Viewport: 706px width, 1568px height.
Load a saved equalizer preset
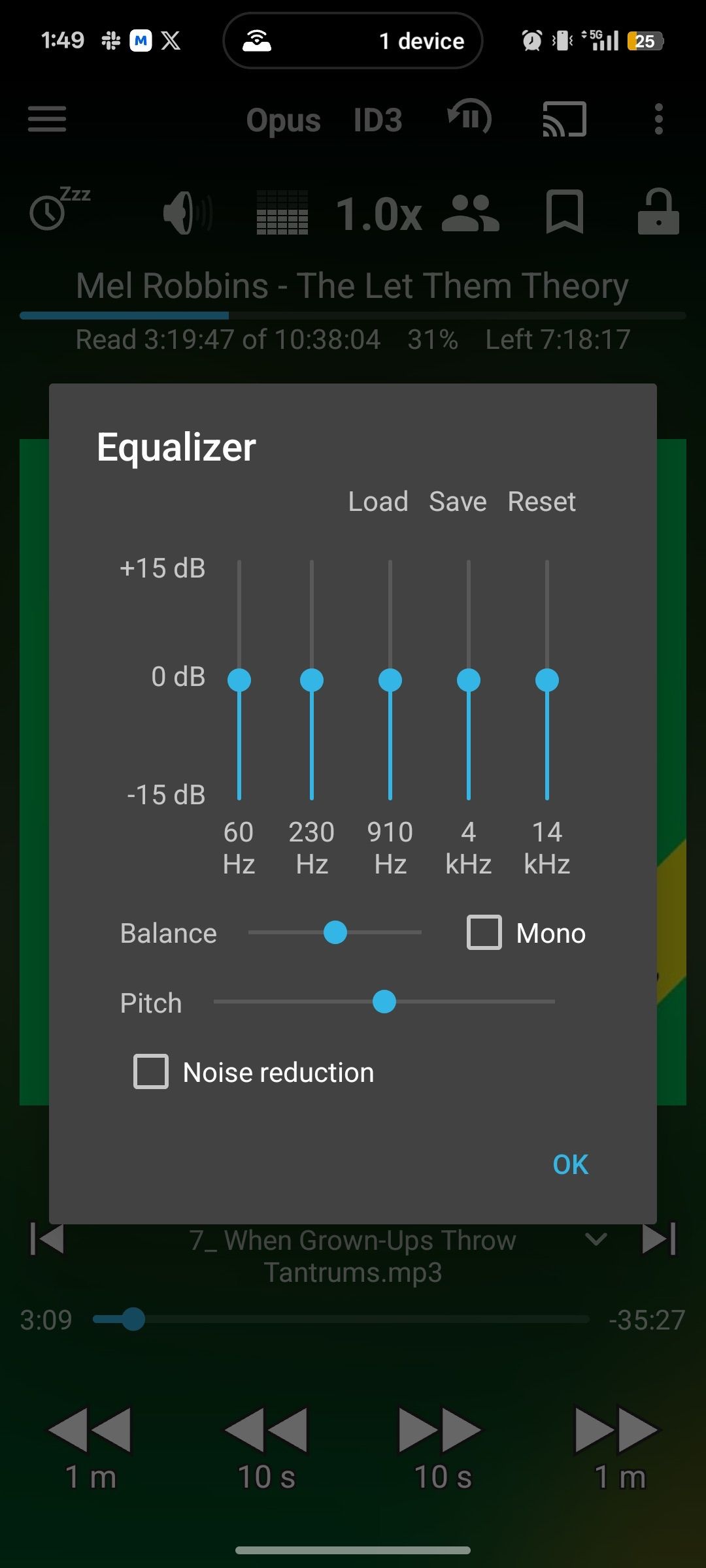(378, 502)
